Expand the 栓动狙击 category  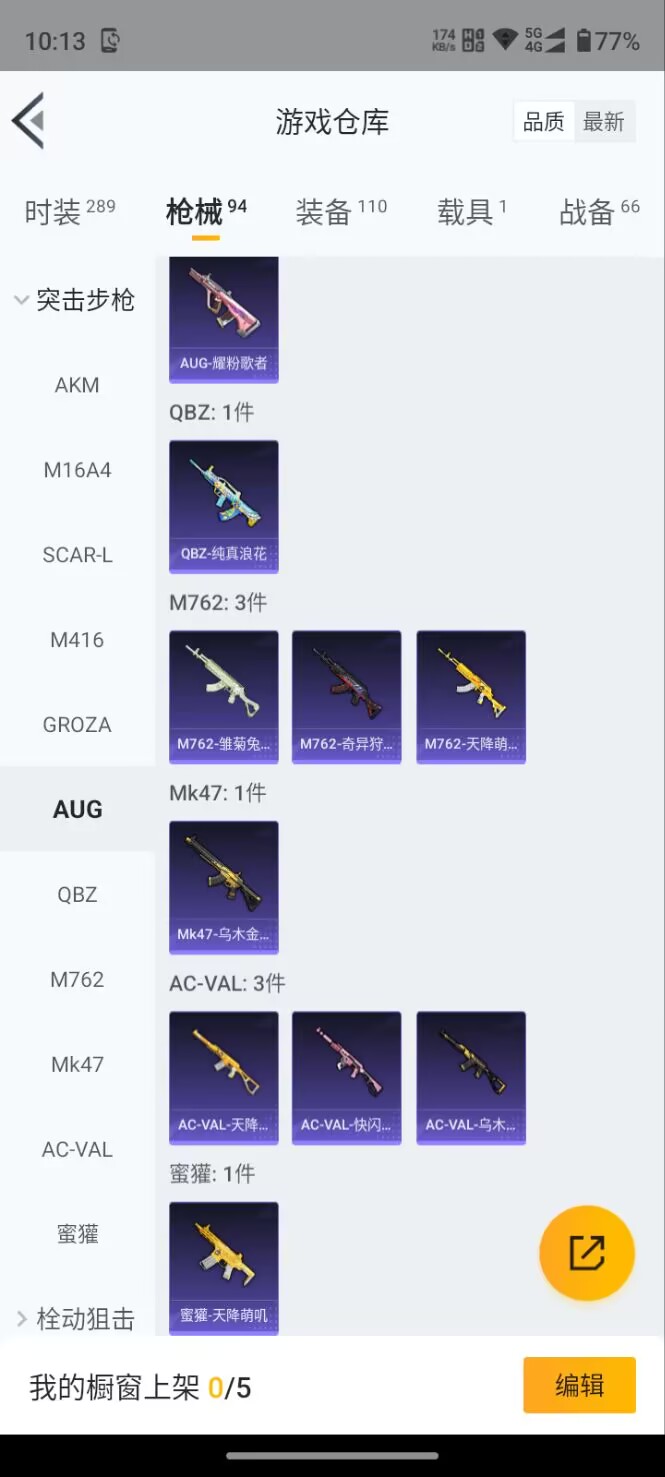pyautogui.click(x=75, y=1318)
